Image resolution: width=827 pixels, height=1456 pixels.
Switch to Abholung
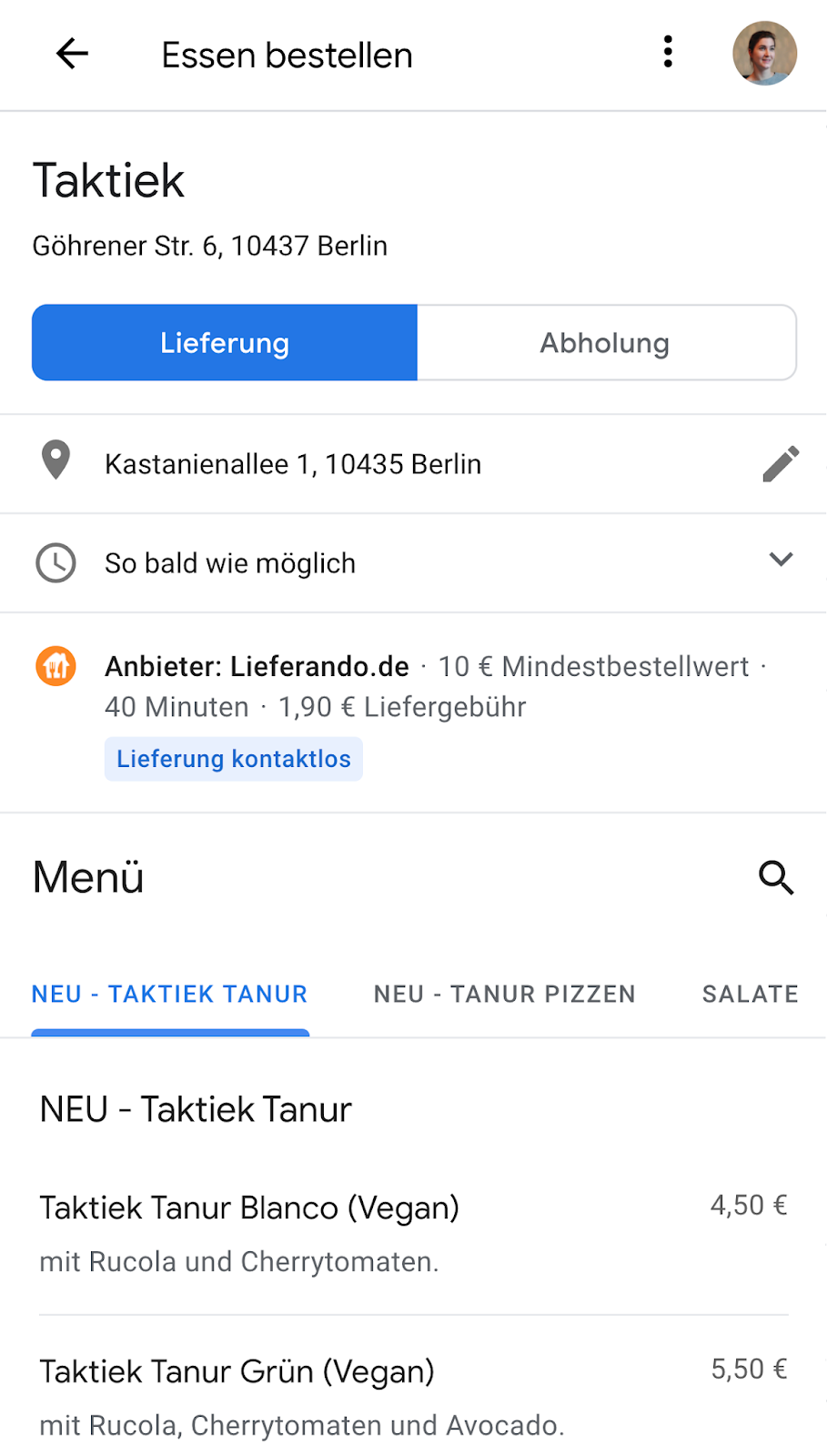(606, 343)
